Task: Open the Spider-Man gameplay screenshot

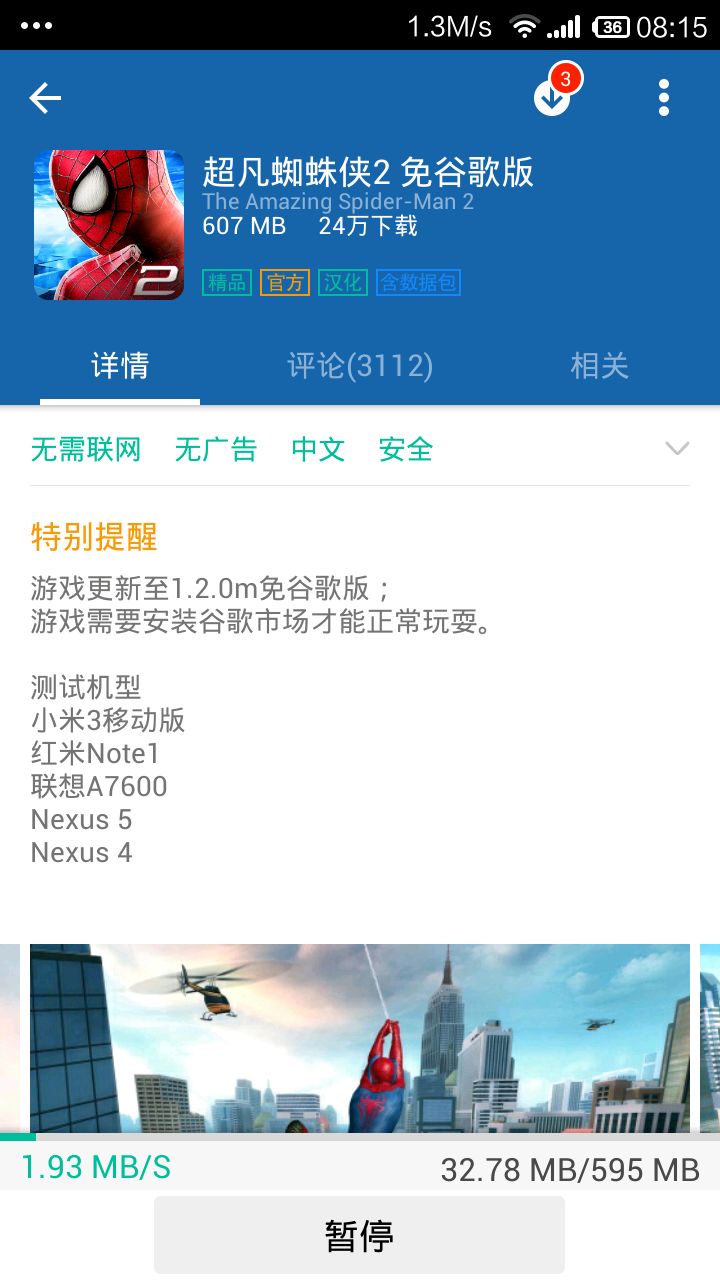Action: (360, 1038)
